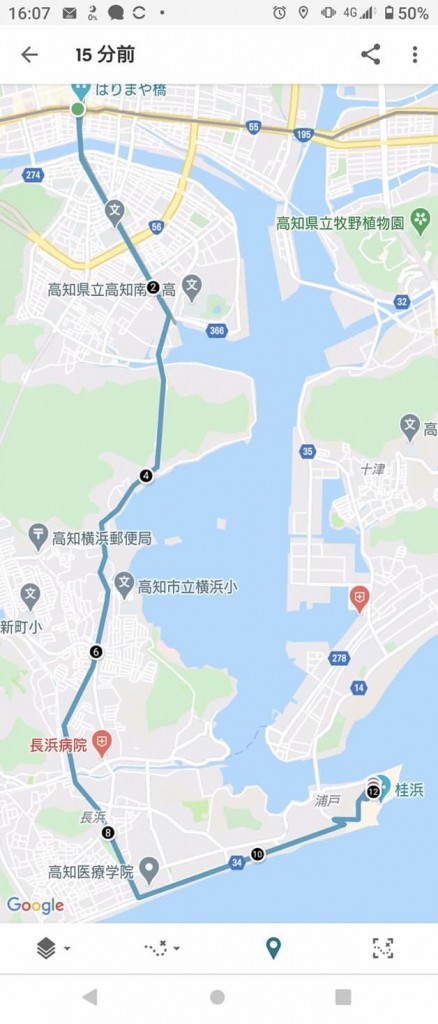Select the 桂浜 place marker

(383, 787)
